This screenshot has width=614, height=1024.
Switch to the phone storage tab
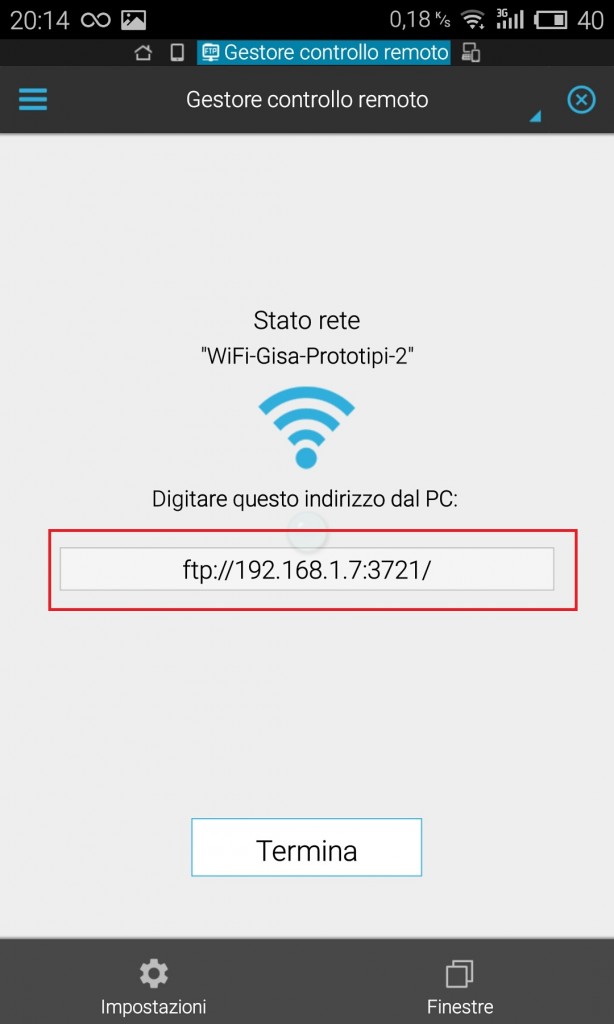[177, 52]
